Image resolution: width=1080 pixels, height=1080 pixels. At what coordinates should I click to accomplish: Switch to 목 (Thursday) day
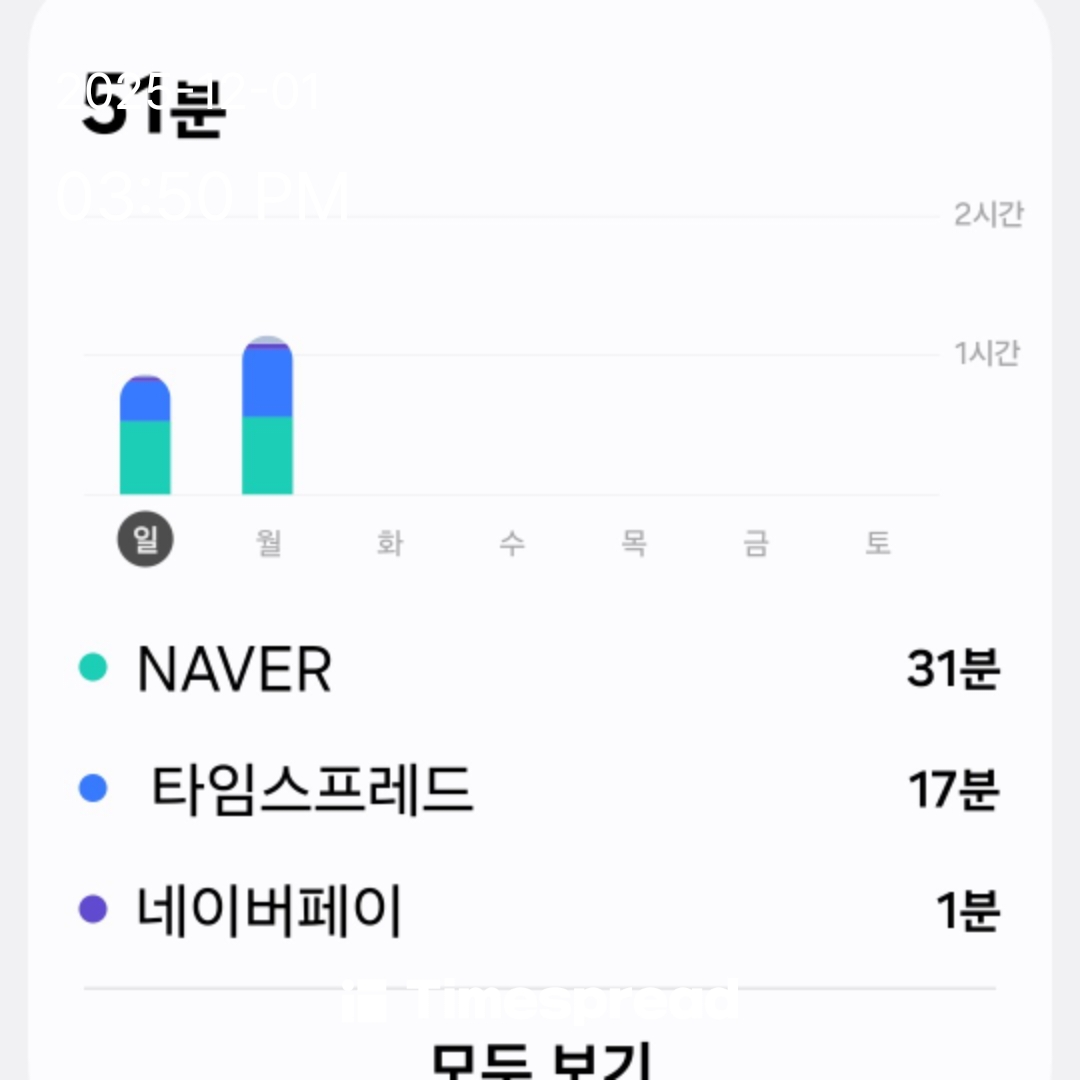[x=634, y=543]
